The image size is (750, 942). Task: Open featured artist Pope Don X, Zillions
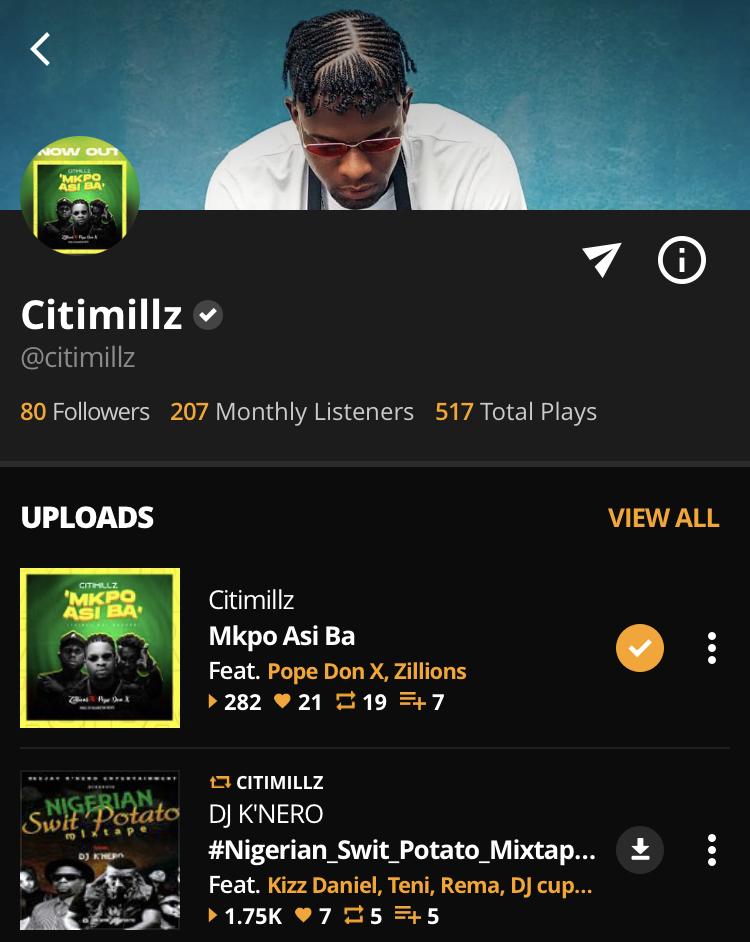(x=366, y=671)
